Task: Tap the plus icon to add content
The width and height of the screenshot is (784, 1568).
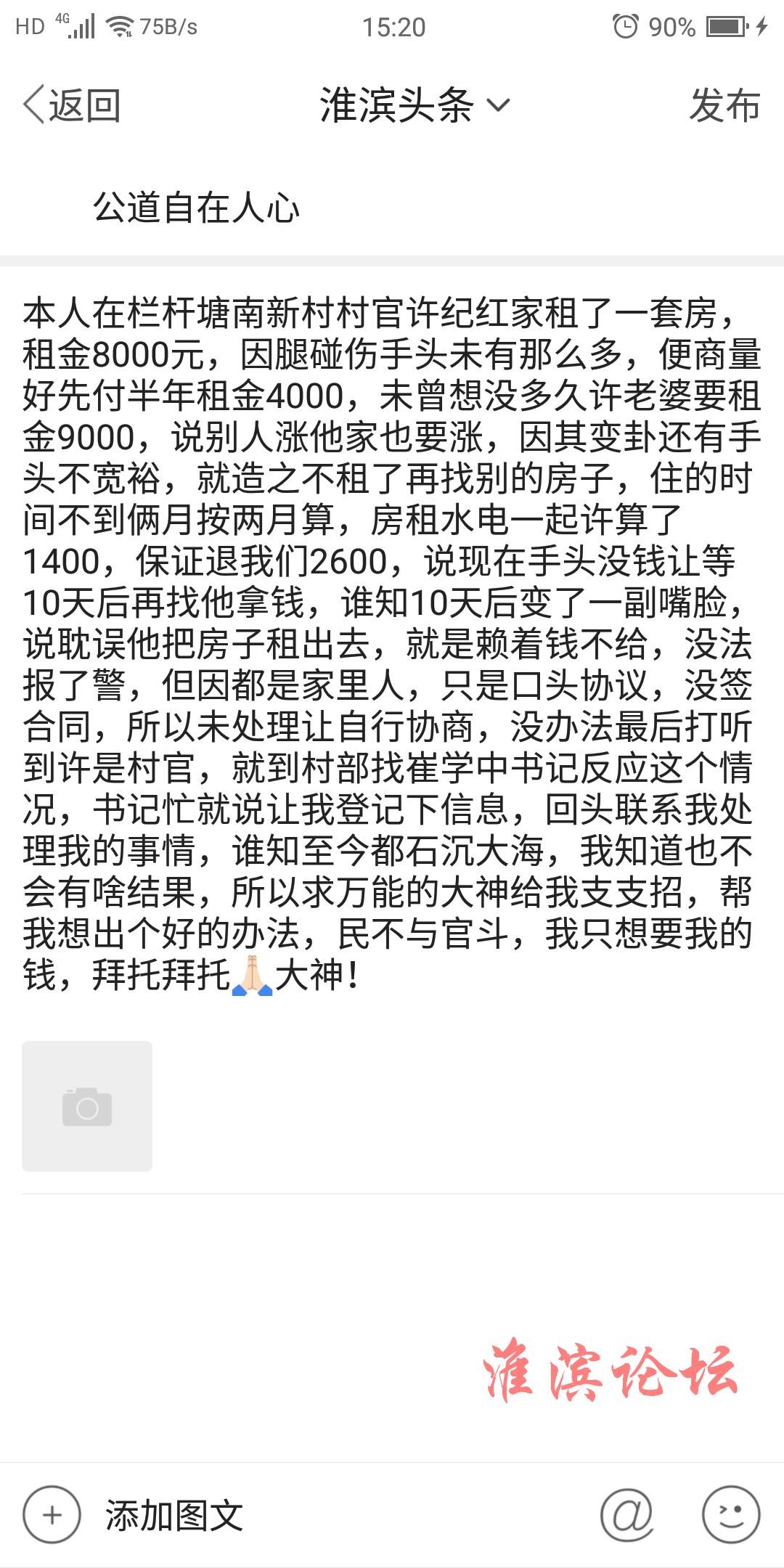Action: 52,1515
